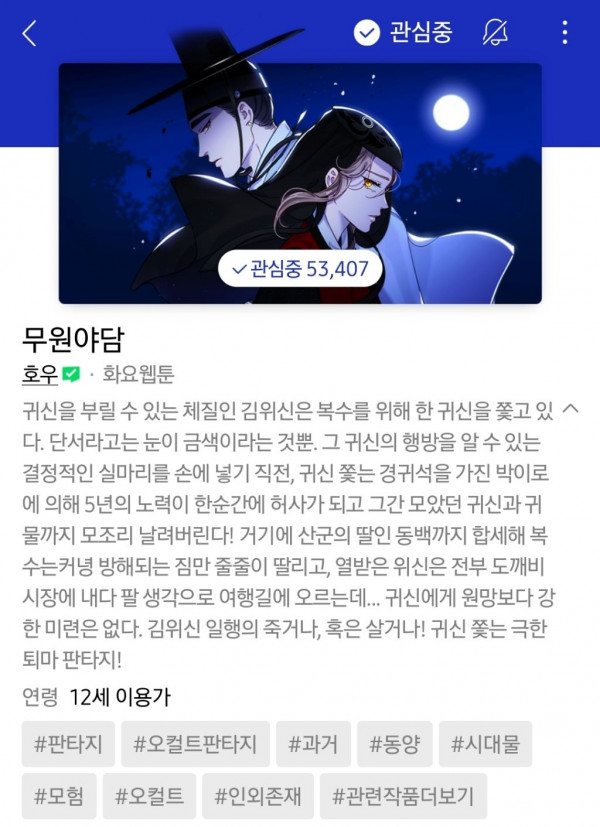The height and width of the screenshot is (827, 600).
Task: Select the #오컬트 tag
Action: [x=148, y=797]
